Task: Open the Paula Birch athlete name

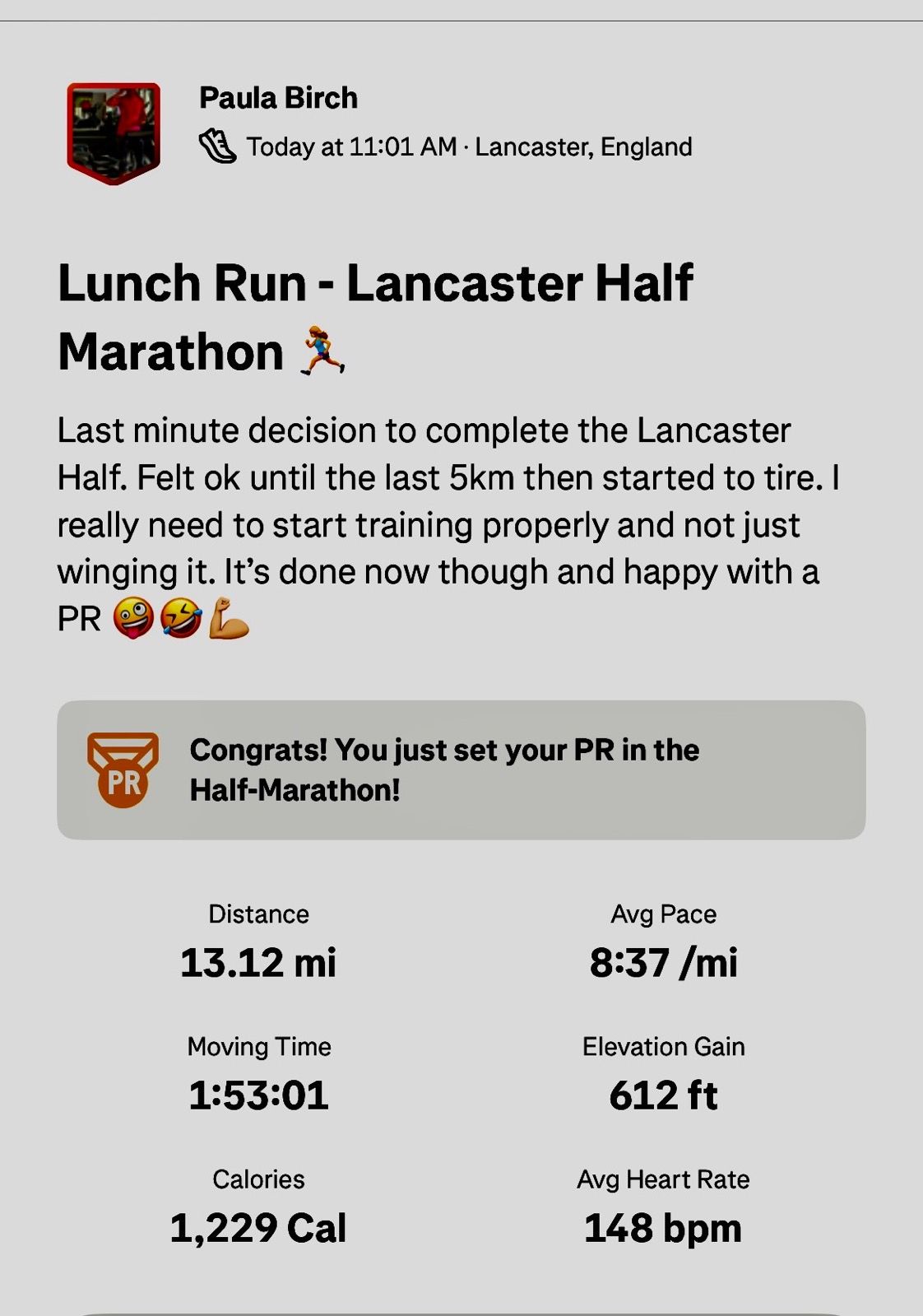Action: pos(278,98)
